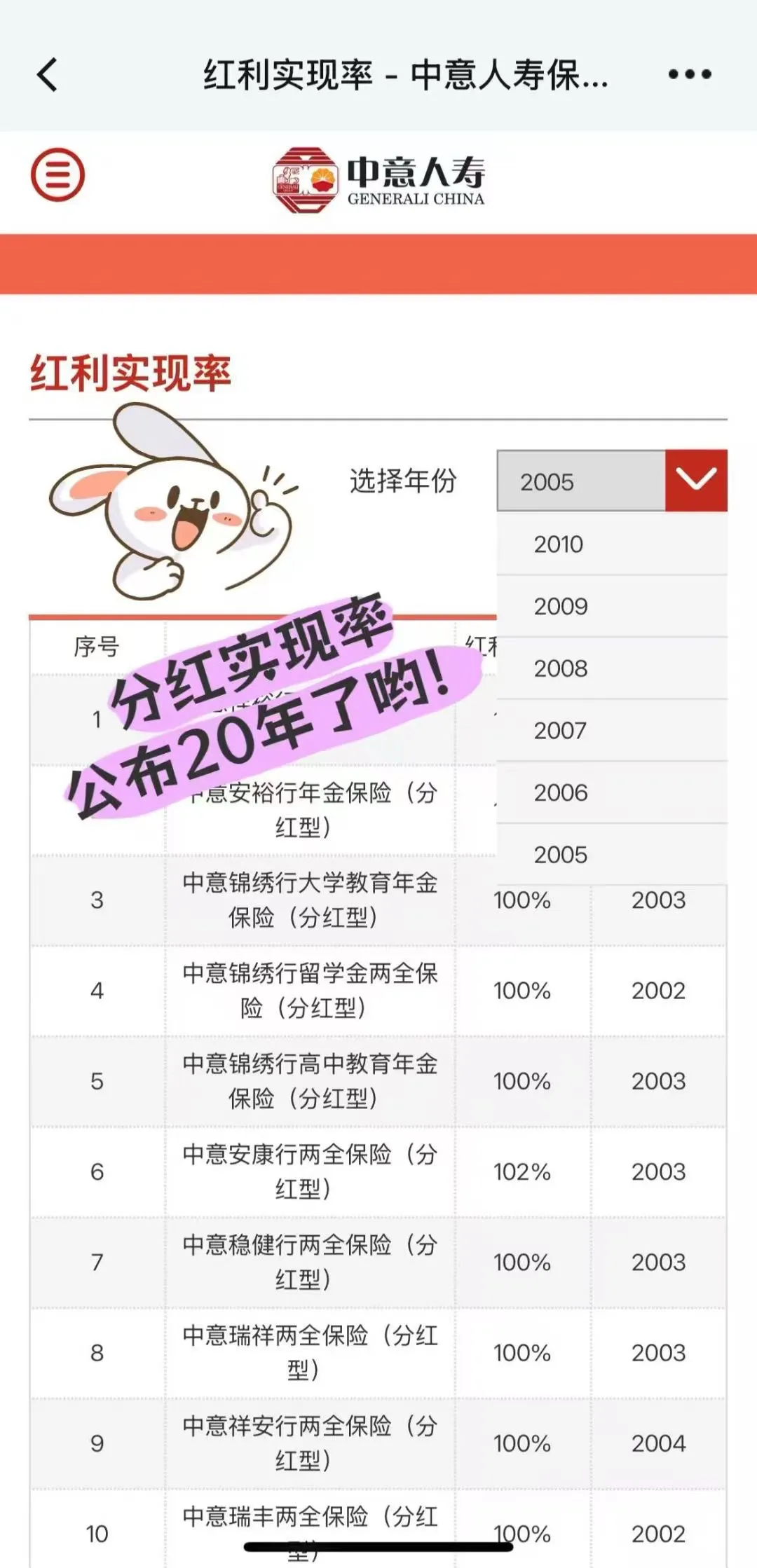Viewport: 757px width, 1568px height.
Task: Select the 2007 year option
Action: coord(611,731)
